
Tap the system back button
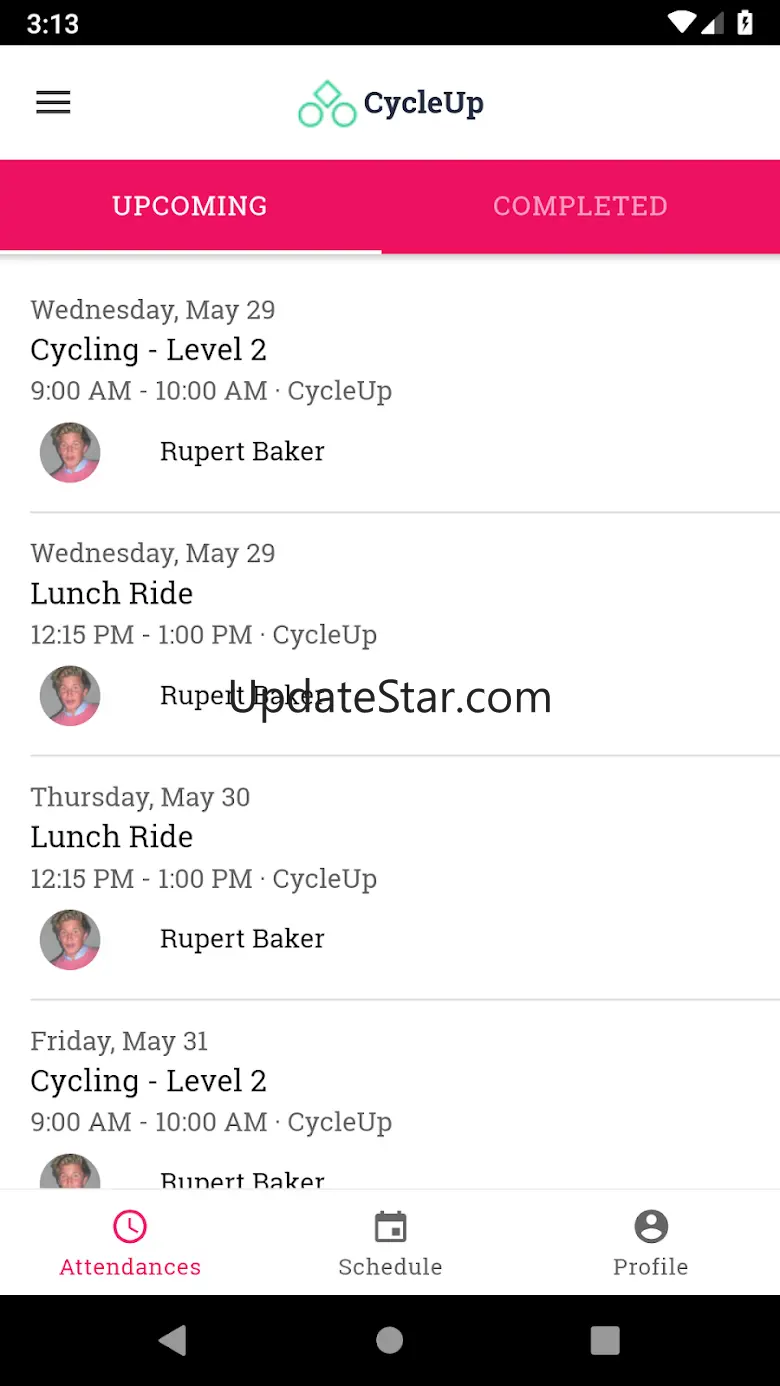tap(173, 1340)
